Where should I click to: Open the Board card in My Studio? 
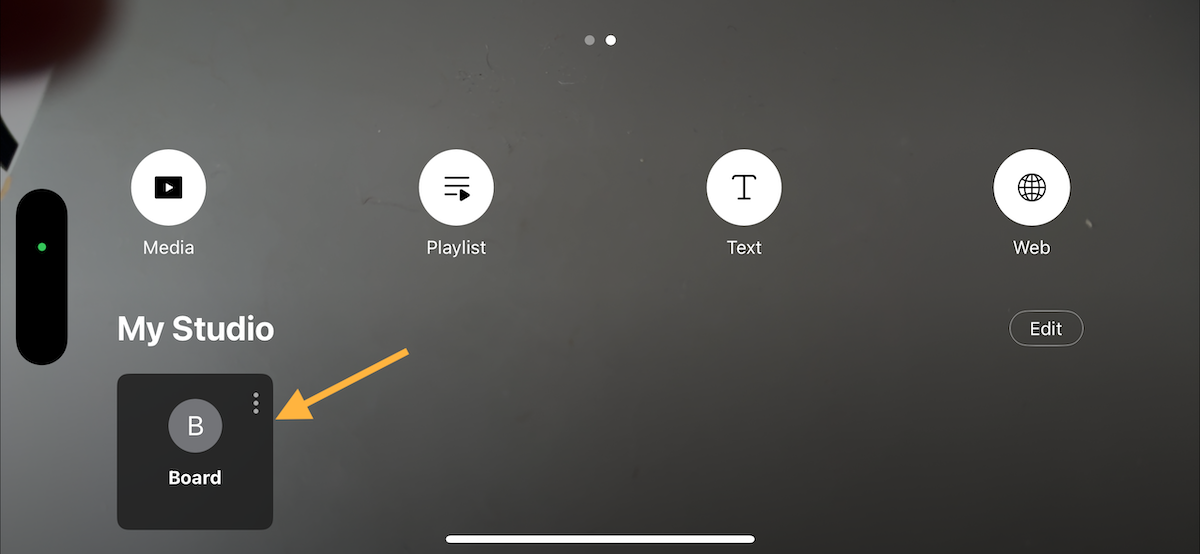click(x=195, y=451)
